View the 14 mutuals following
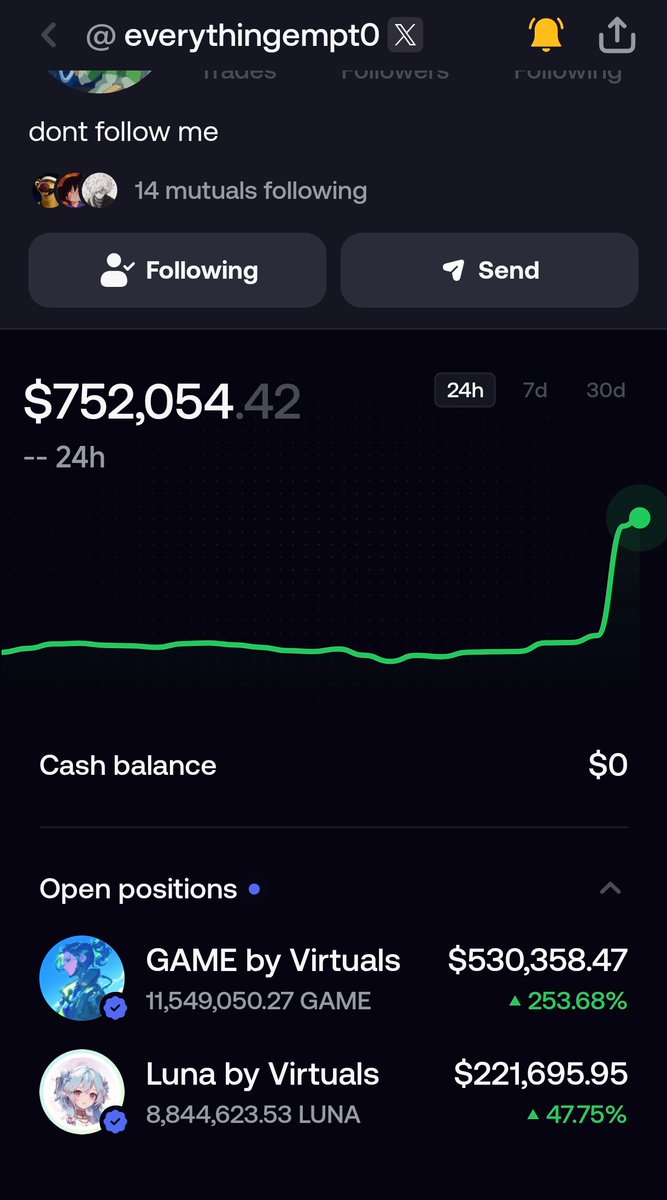 (250, 190)
